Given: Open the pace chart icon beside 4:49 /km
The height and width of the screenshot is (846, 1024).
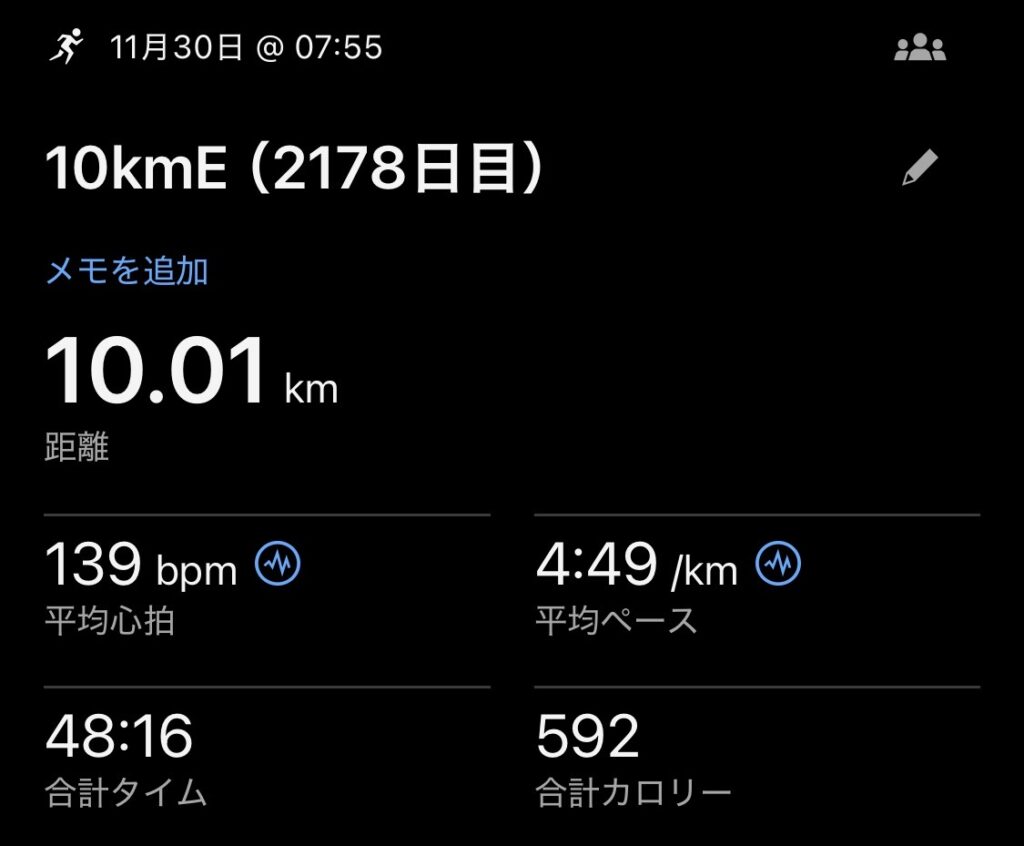Looking at the screenshot, I should (x=778, y=565).
